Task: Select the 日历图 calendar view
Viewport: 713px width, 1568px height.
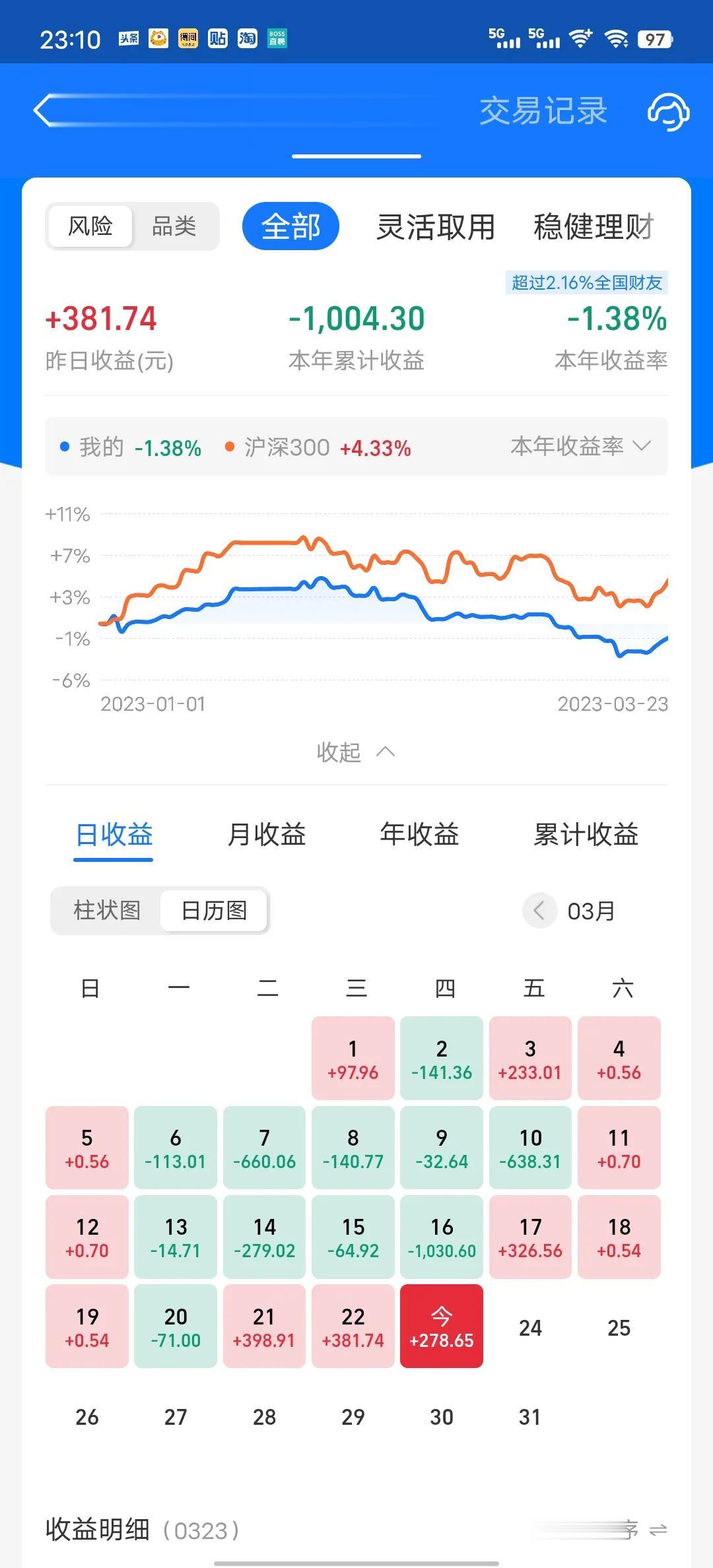Action: click(x=214, y=911)
